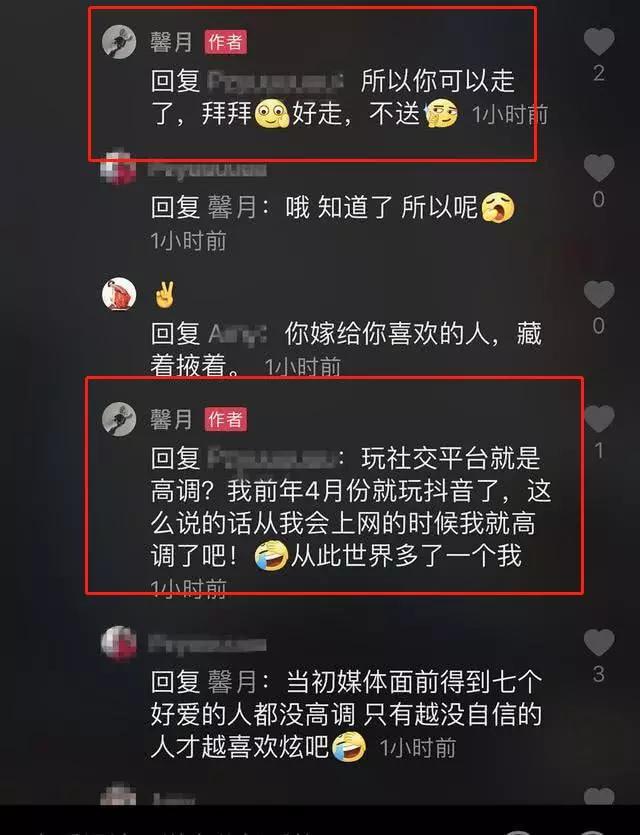
Task: Reply to comment '哦 知道了 所以呢'
Action: pos(330,208)
